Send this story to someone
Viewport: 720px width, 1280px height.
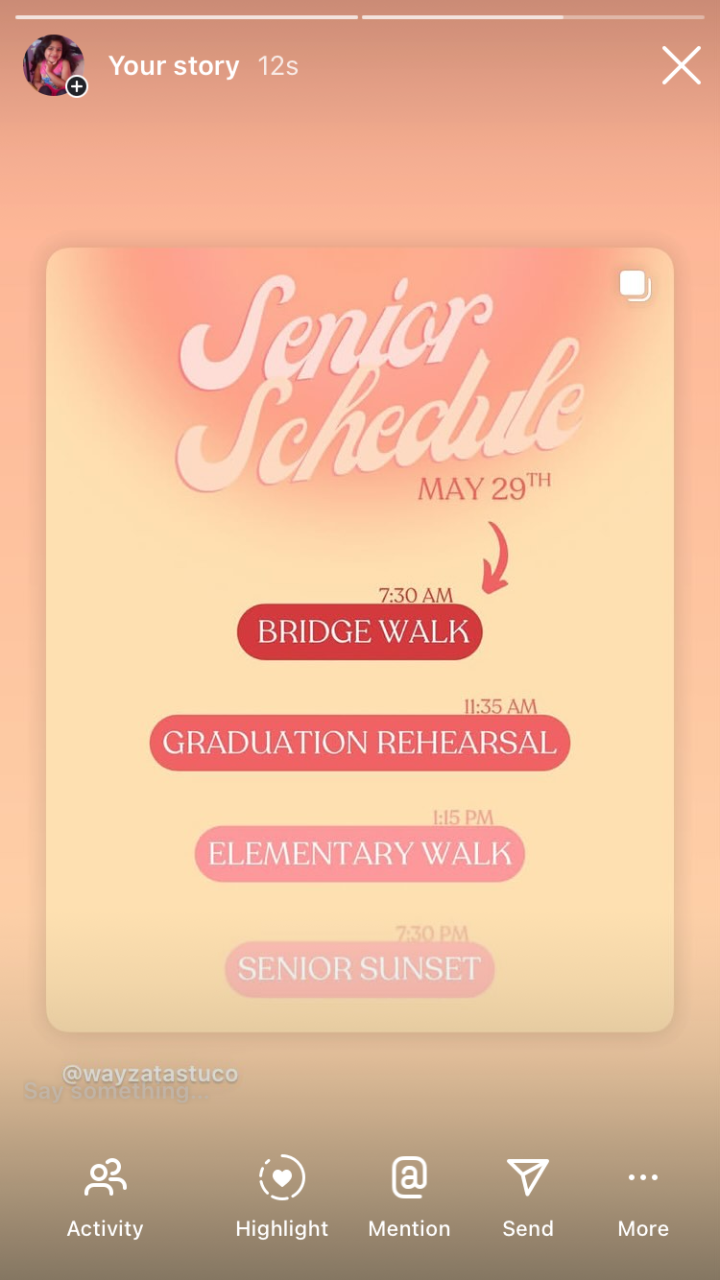pyautogui.click(x=528, y=1198)
